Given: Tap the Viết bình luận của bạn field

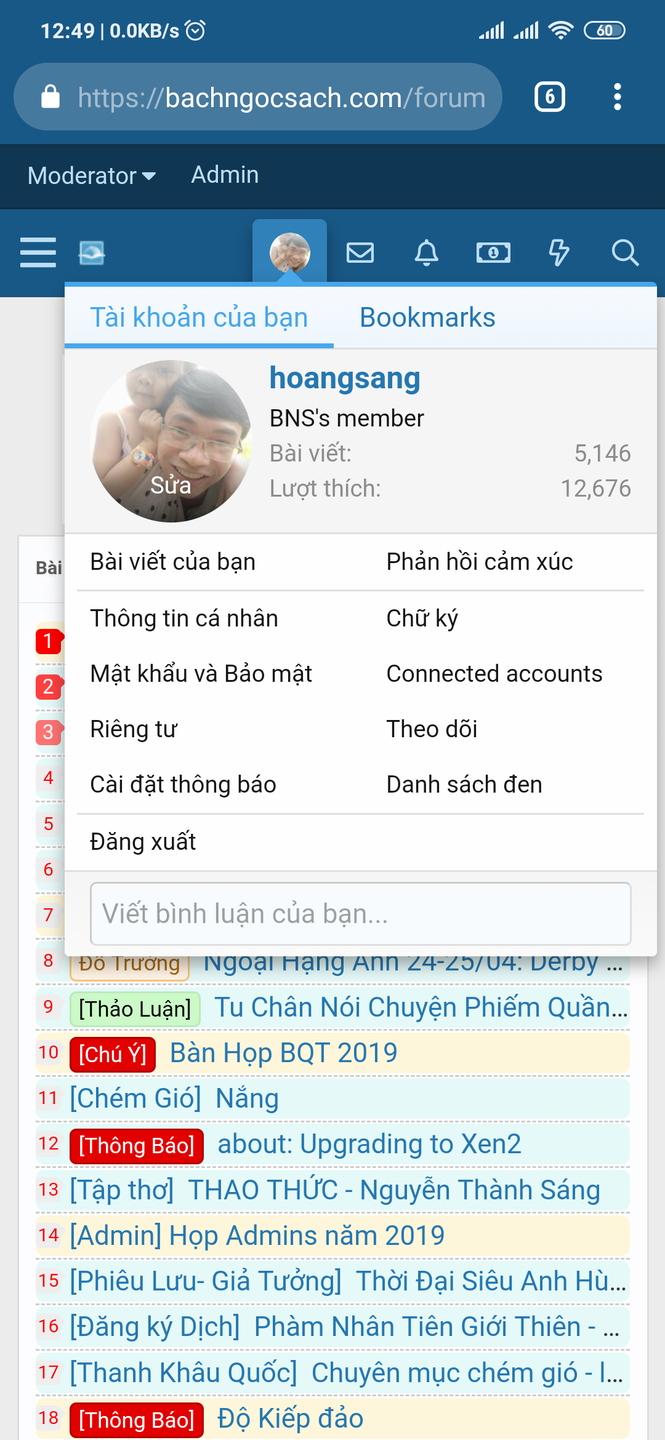Looking at the screenshot, I should click(360, 913).
